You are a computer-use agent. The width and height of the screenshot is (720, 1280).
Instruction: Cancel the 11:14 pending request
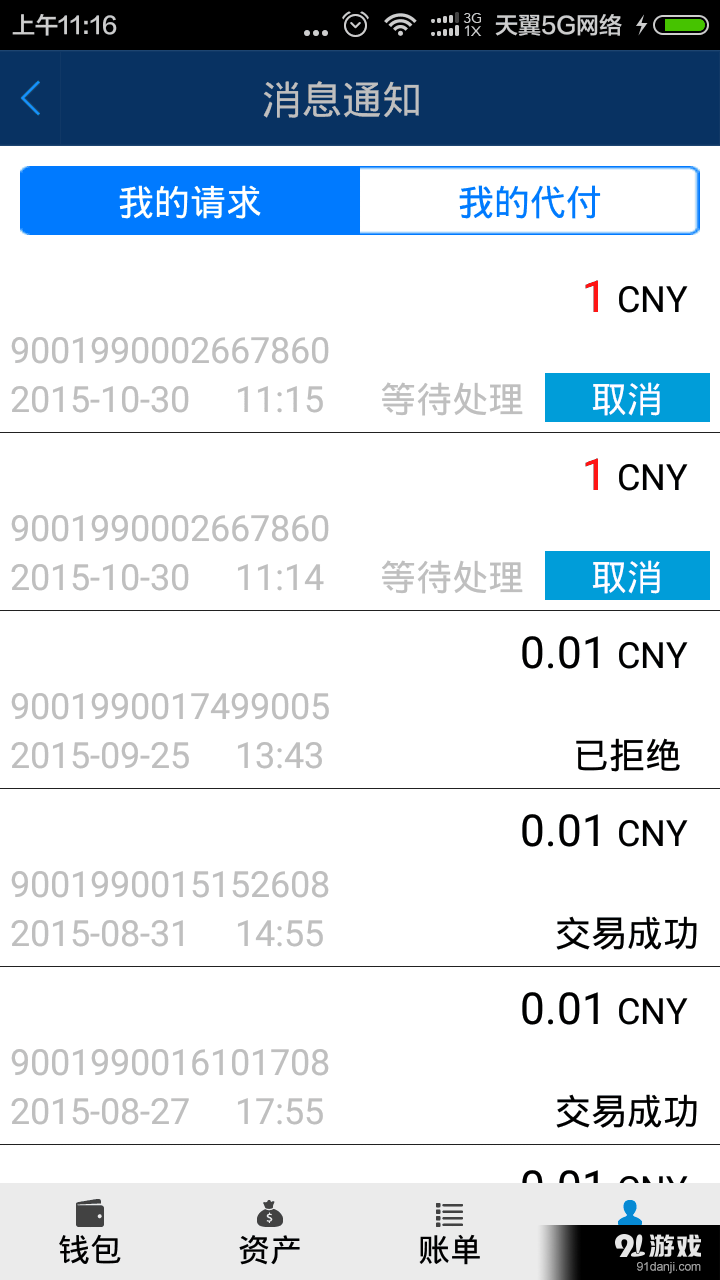point(627,576)
